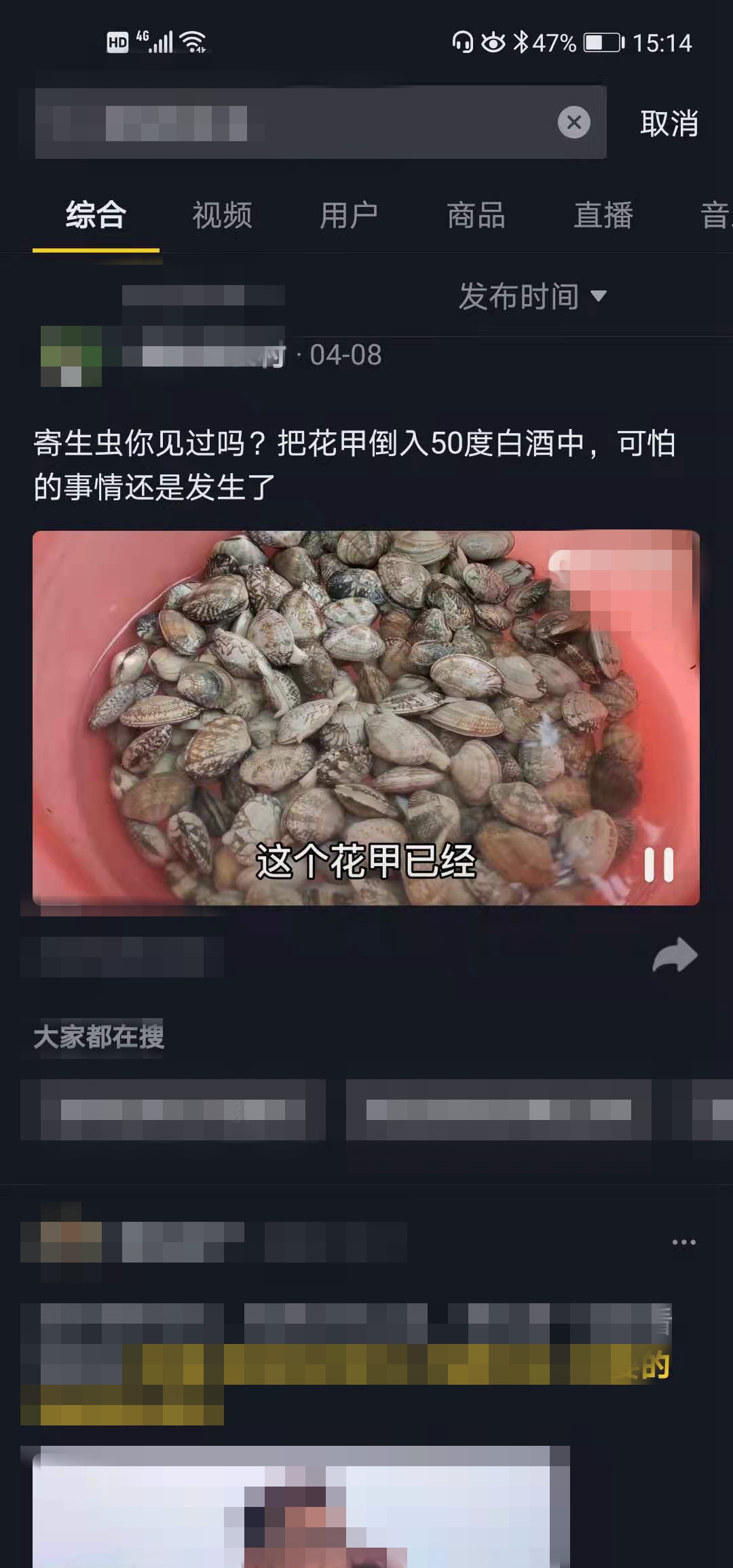Pause the clam video playback
Screen dimensions: 733x1568
pyautogui.click(x=658, y=865)
